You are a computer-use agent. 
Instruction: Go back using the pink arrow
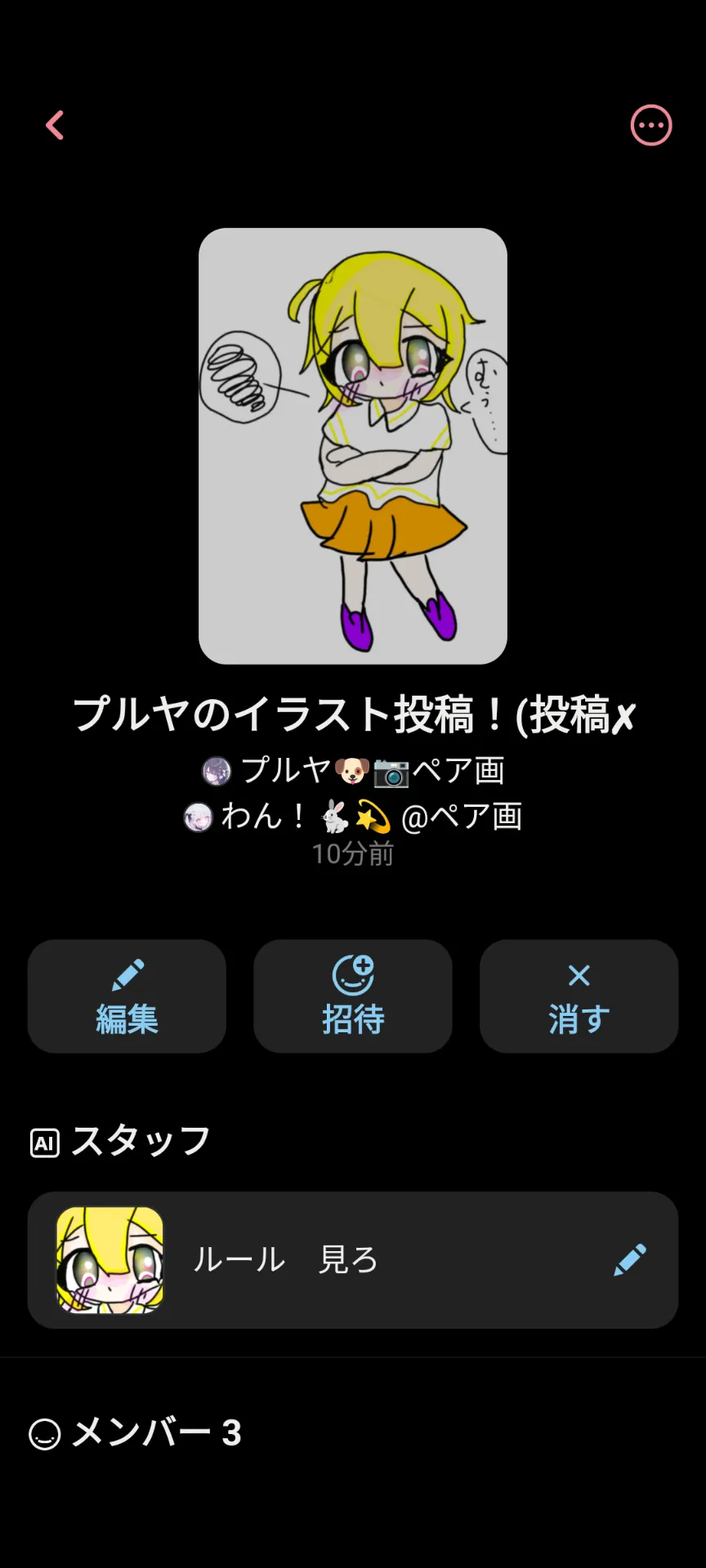click(55, 126)
